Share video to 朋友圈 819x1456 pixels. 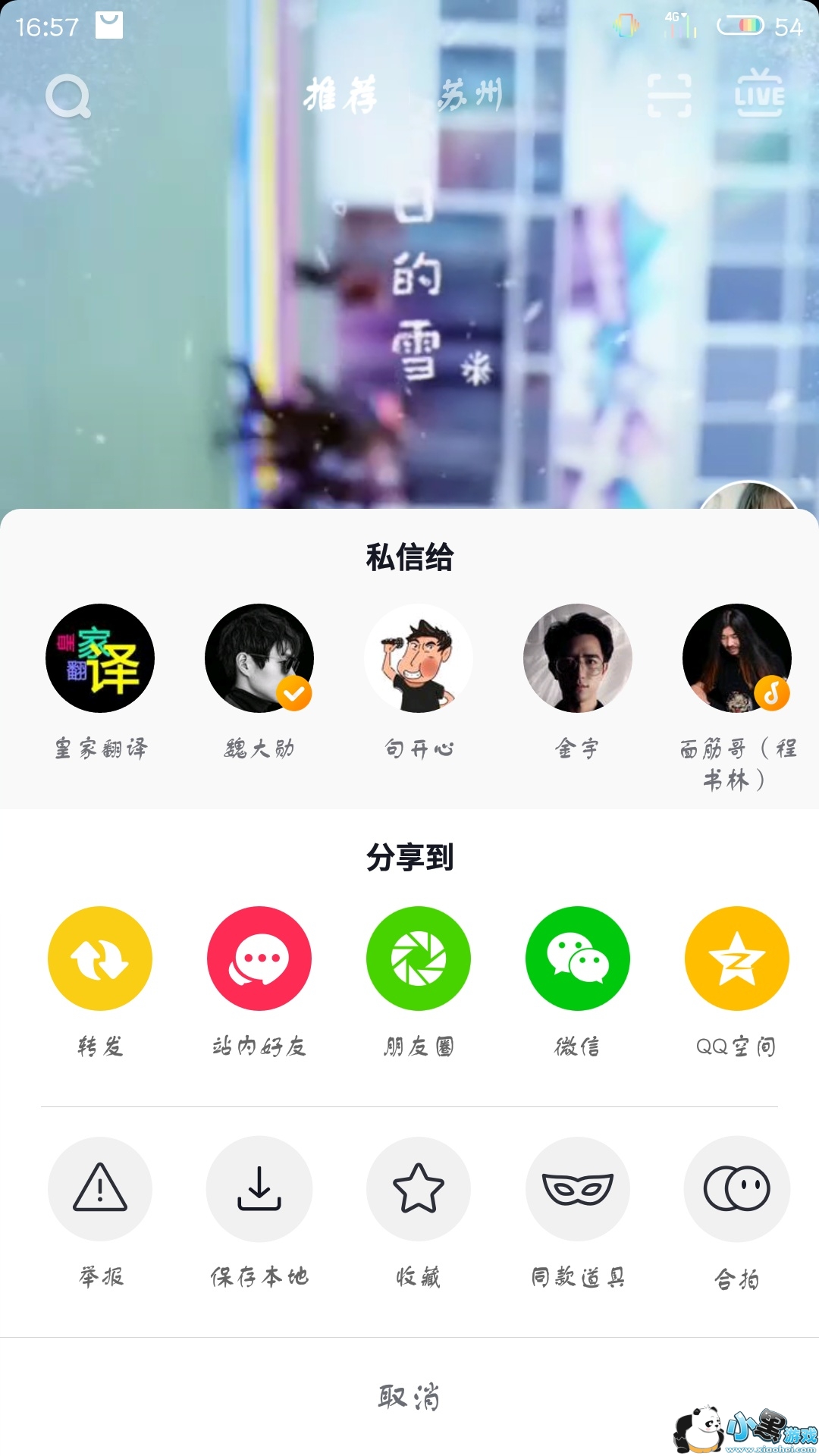(419, 959)
